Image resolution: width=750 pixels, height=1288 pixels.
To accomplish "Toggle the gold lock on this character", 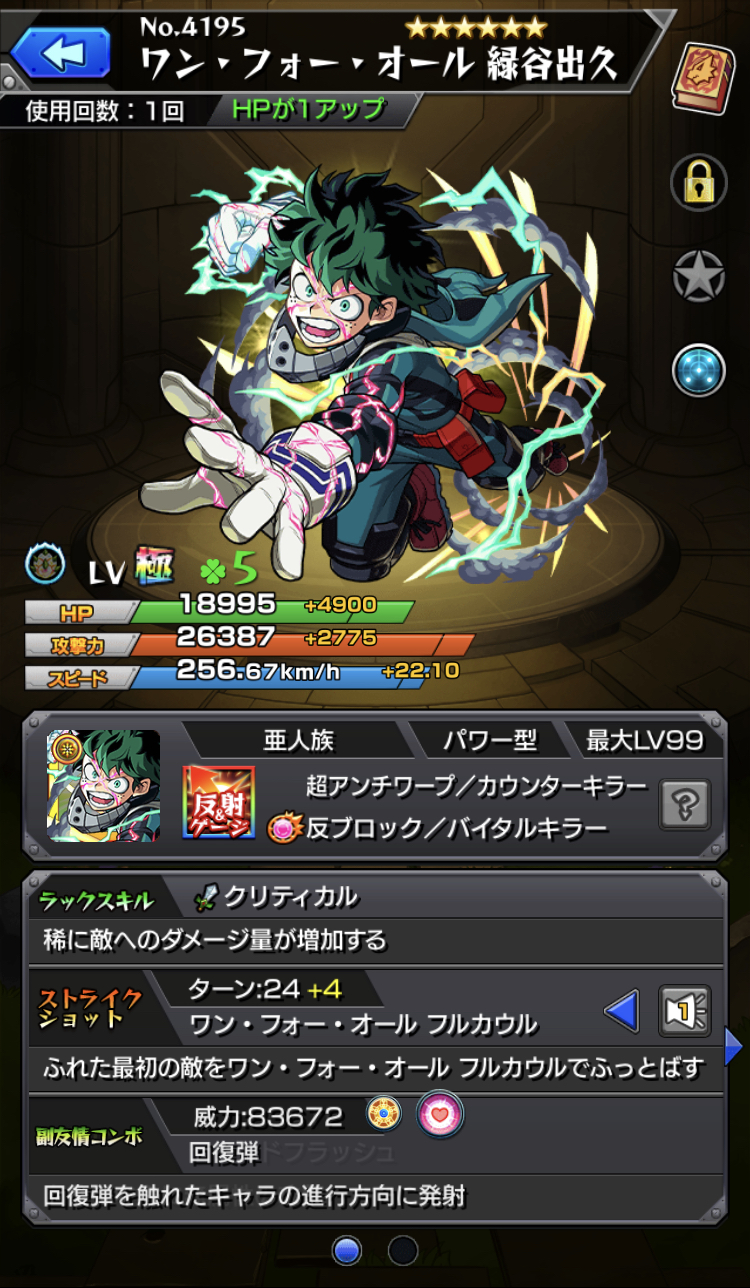I will coord(698,181).
